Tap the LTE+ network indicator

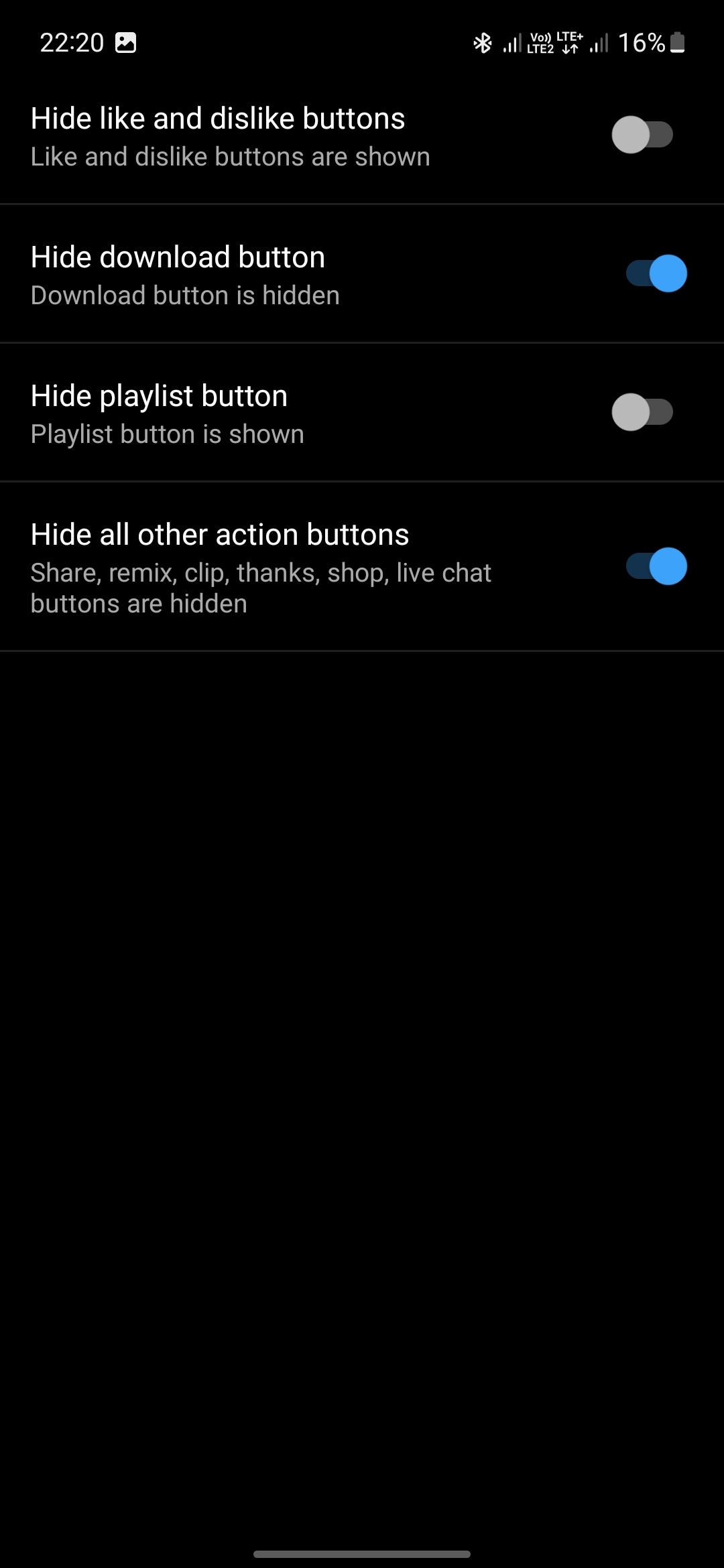[569, 38]
